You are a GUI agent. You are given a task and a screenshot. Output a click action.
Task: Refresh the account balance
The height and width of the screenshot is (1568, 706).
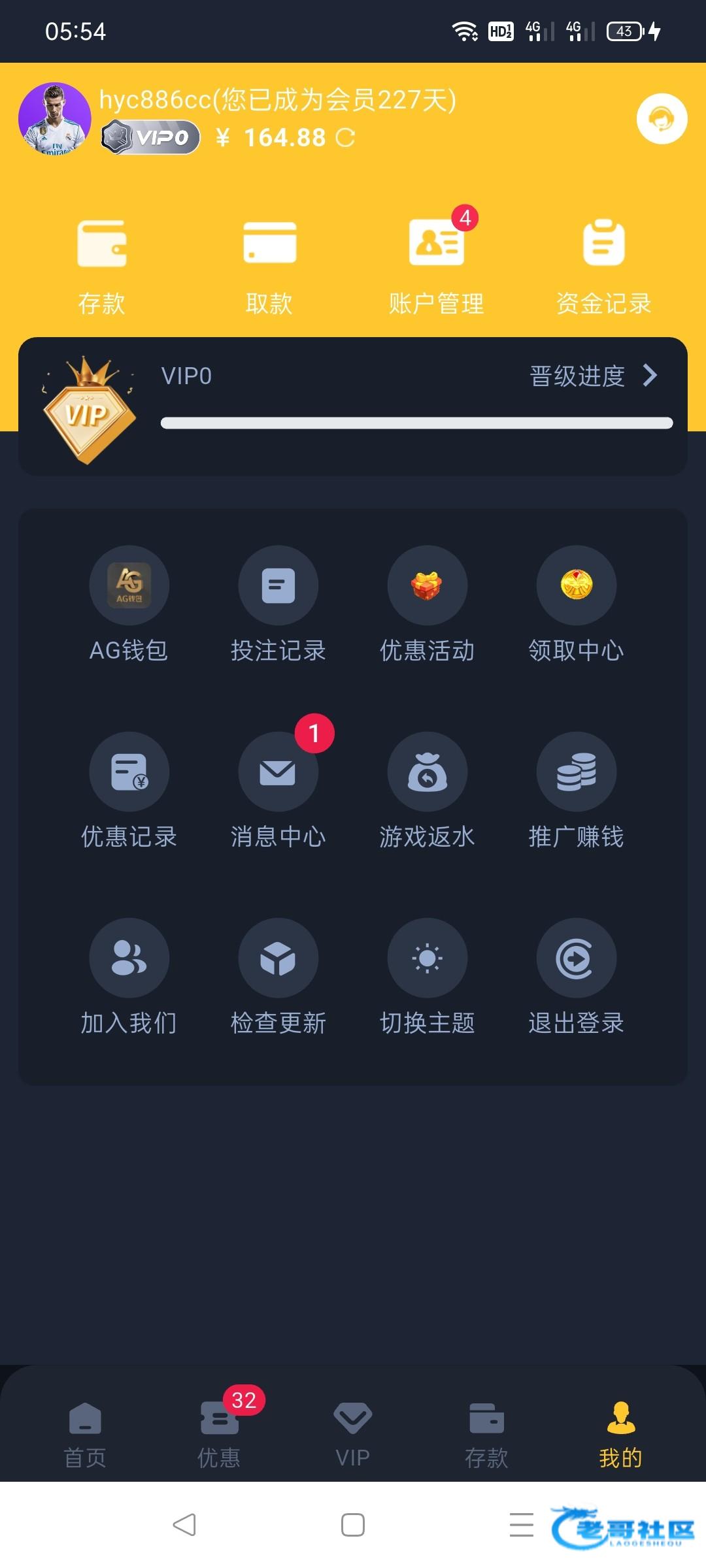pyautogui.click(x=345, y=138)
